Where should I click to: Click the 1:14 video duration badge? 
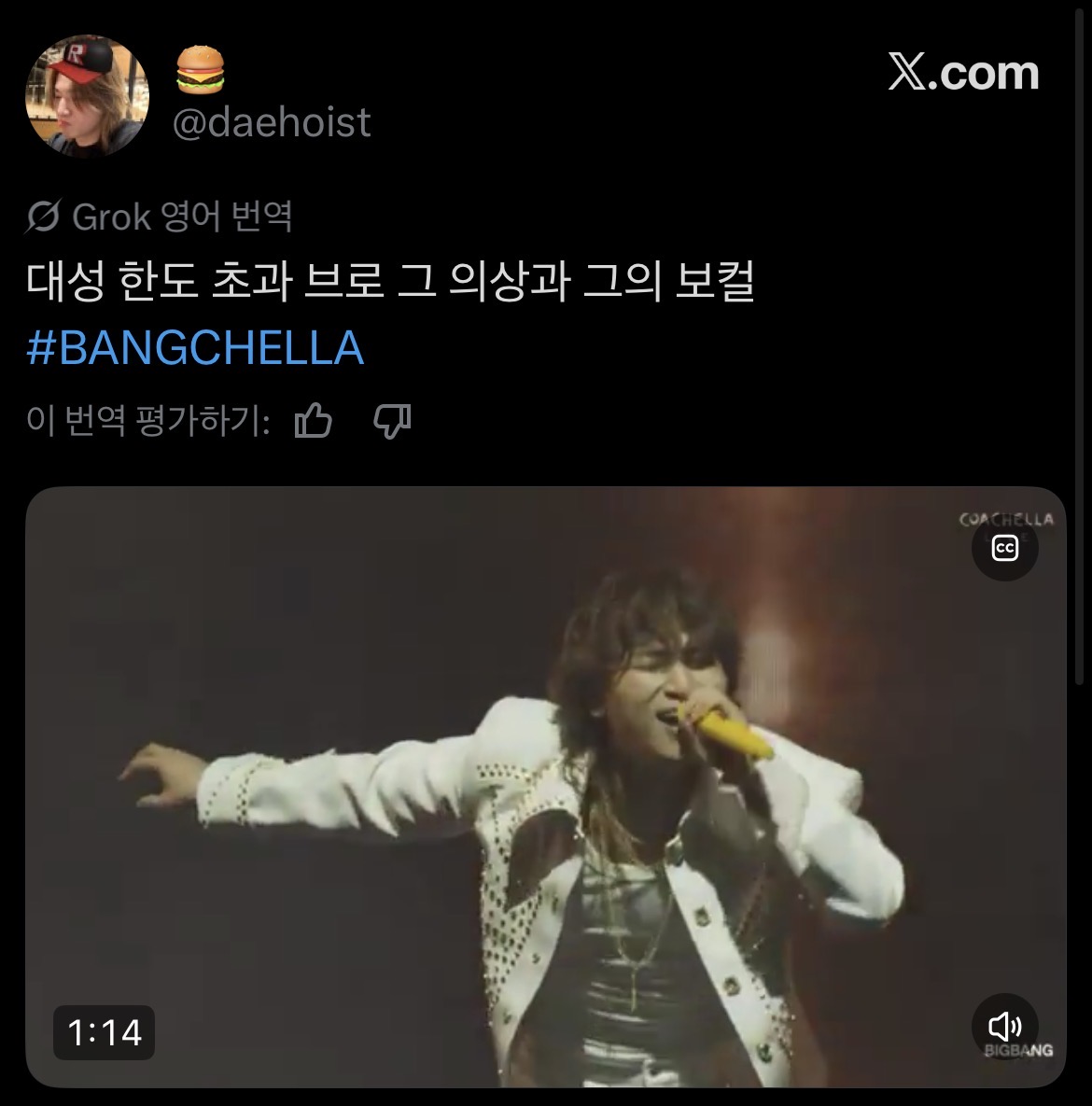[x=103, y=1033]
